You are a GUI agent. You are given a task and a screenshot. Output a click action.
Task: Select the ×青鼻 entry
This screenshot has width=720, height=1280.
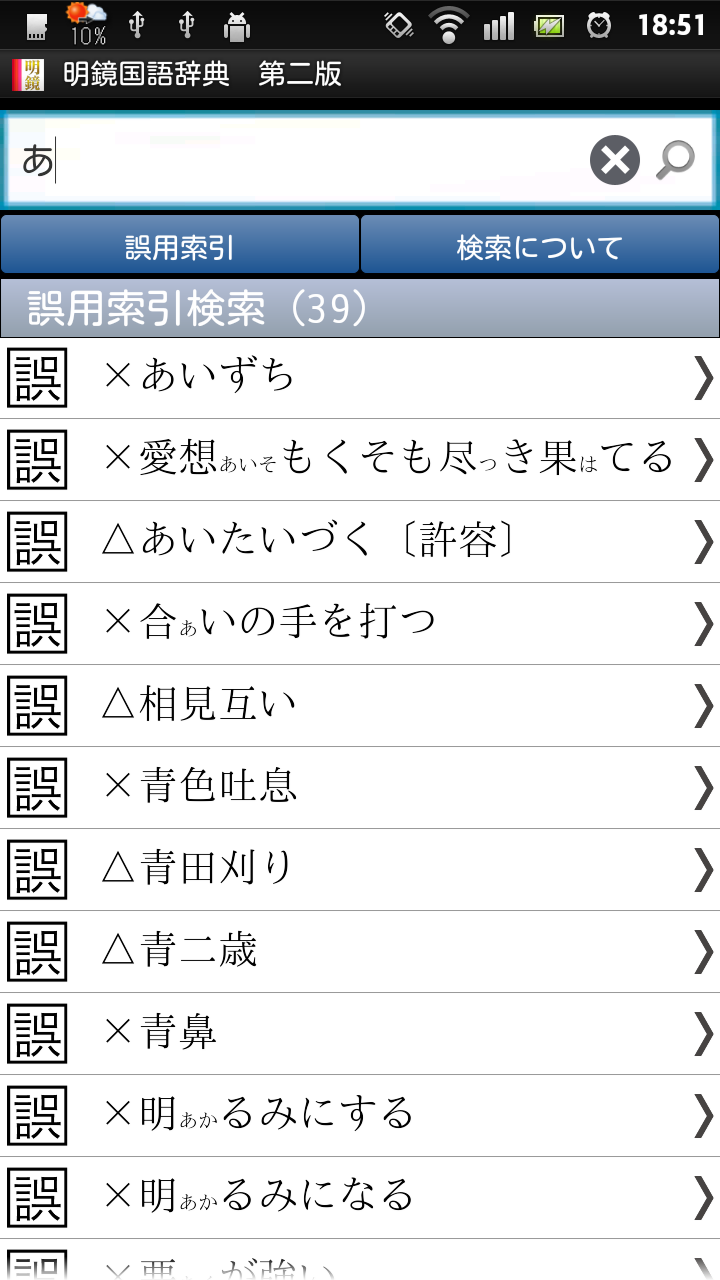click(x=360, y=1034)
